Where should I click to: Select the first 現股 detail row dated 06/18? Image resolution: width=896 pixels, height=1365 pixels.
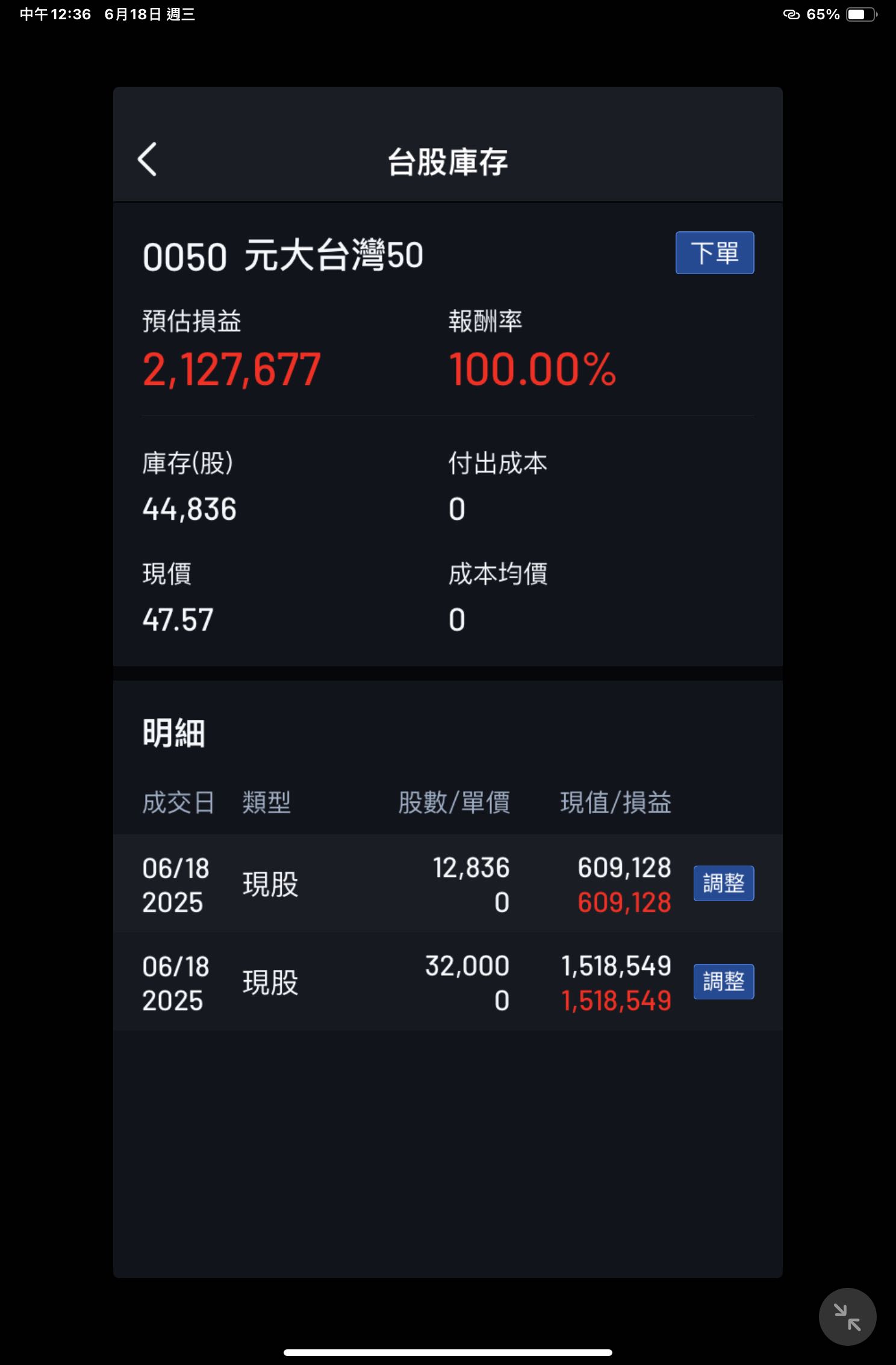click(422, 884)
